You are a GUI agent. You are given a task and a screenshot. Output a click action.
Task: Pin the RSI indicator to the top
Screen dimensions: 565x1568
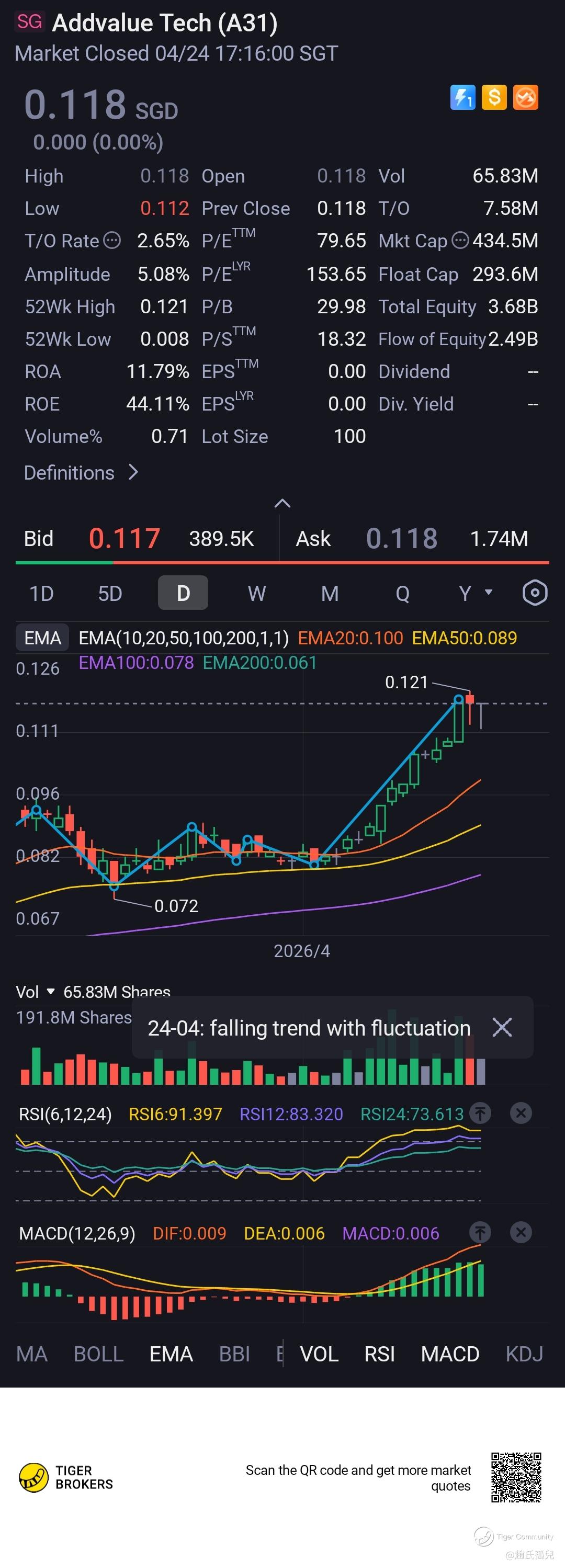pyautogui.click(x=480, y=1113)
